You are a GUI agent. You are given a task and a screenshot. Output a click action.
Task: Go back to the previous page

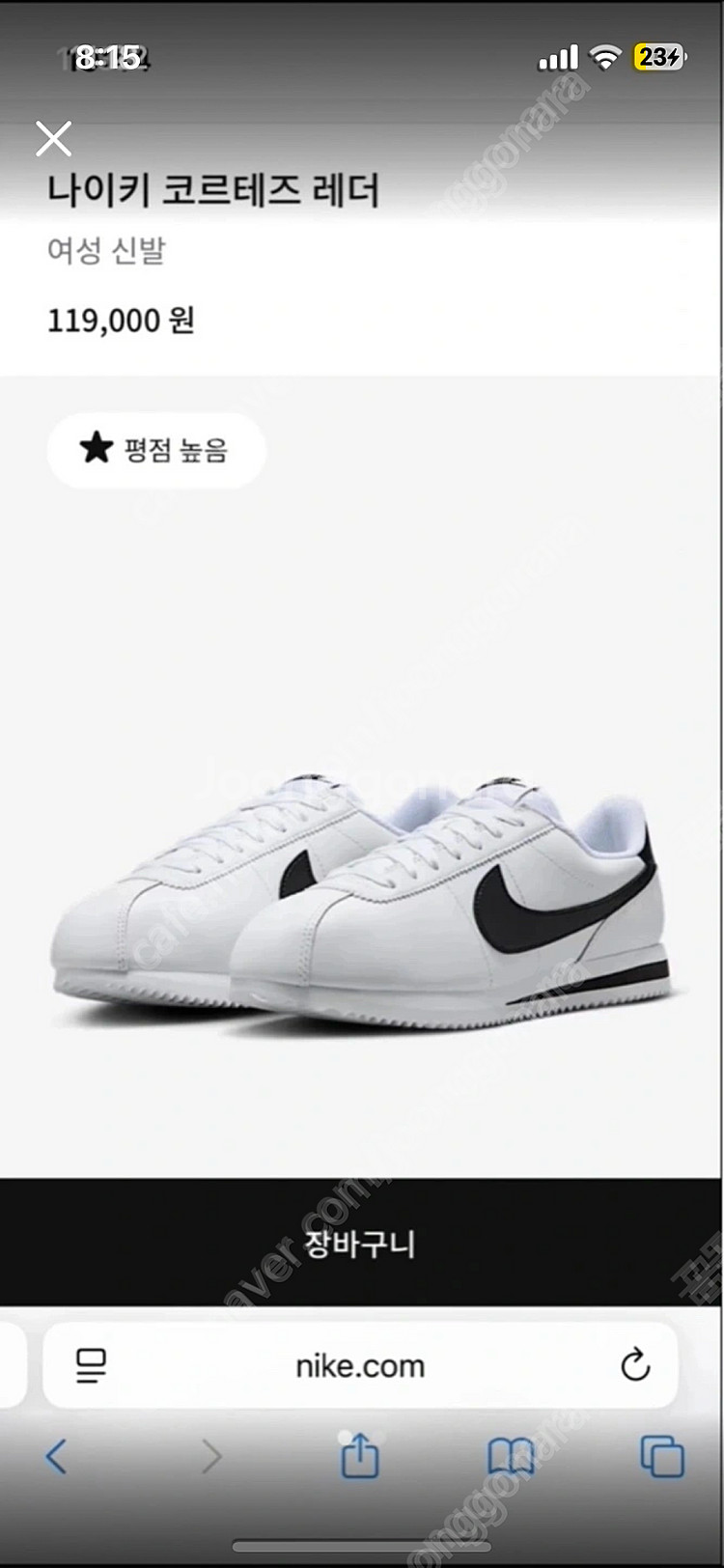(x=56, y=1456)
